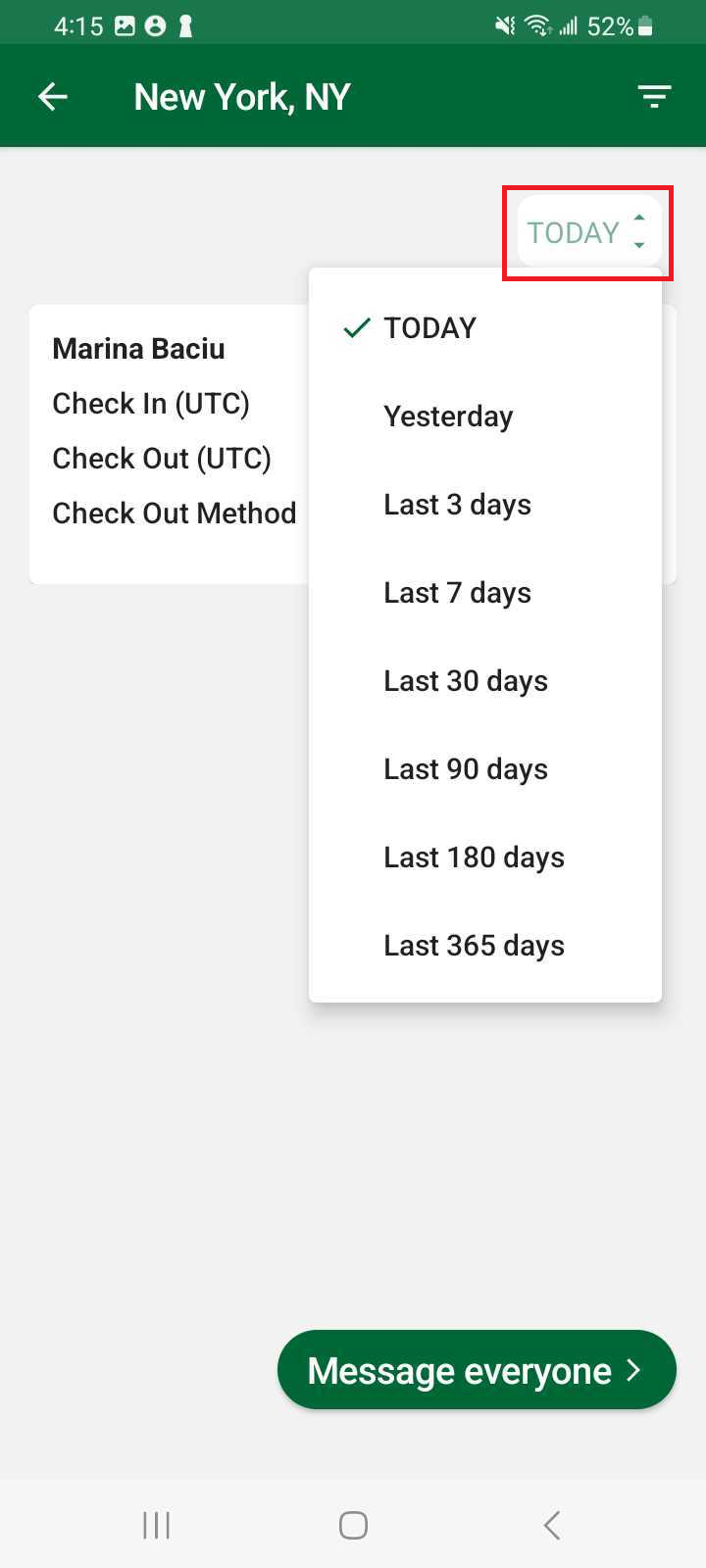Choose Yesterday as the date range

448,416
